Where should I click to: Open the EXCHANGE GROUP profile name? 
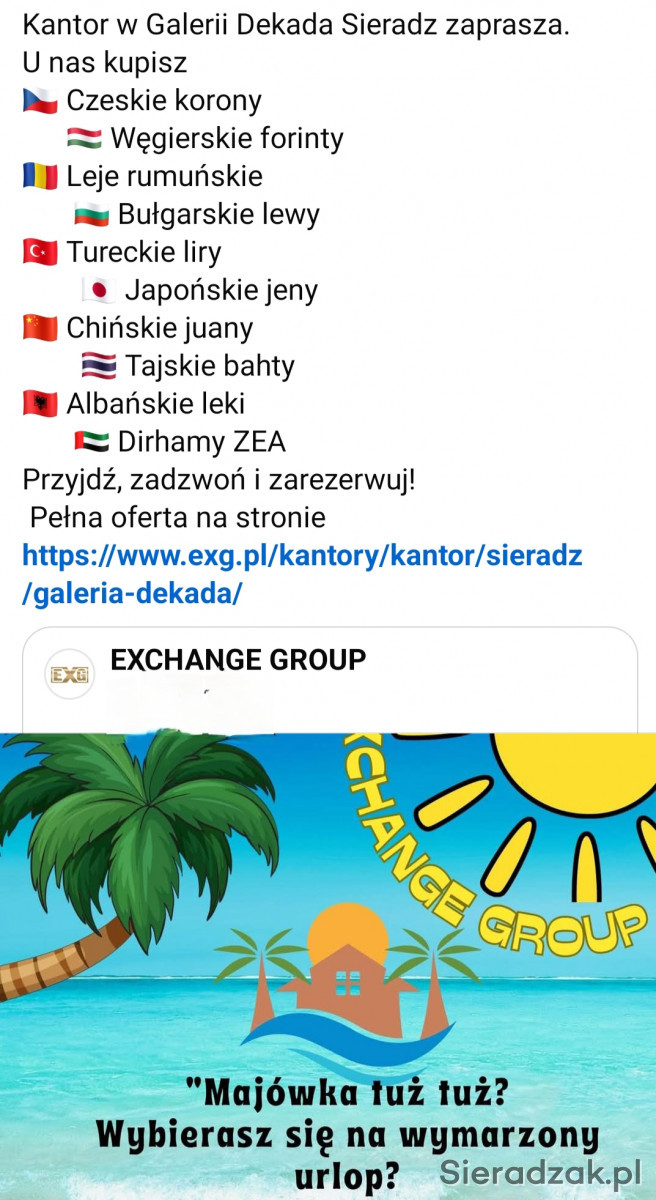pyautogui.click(x=238, y=659)
